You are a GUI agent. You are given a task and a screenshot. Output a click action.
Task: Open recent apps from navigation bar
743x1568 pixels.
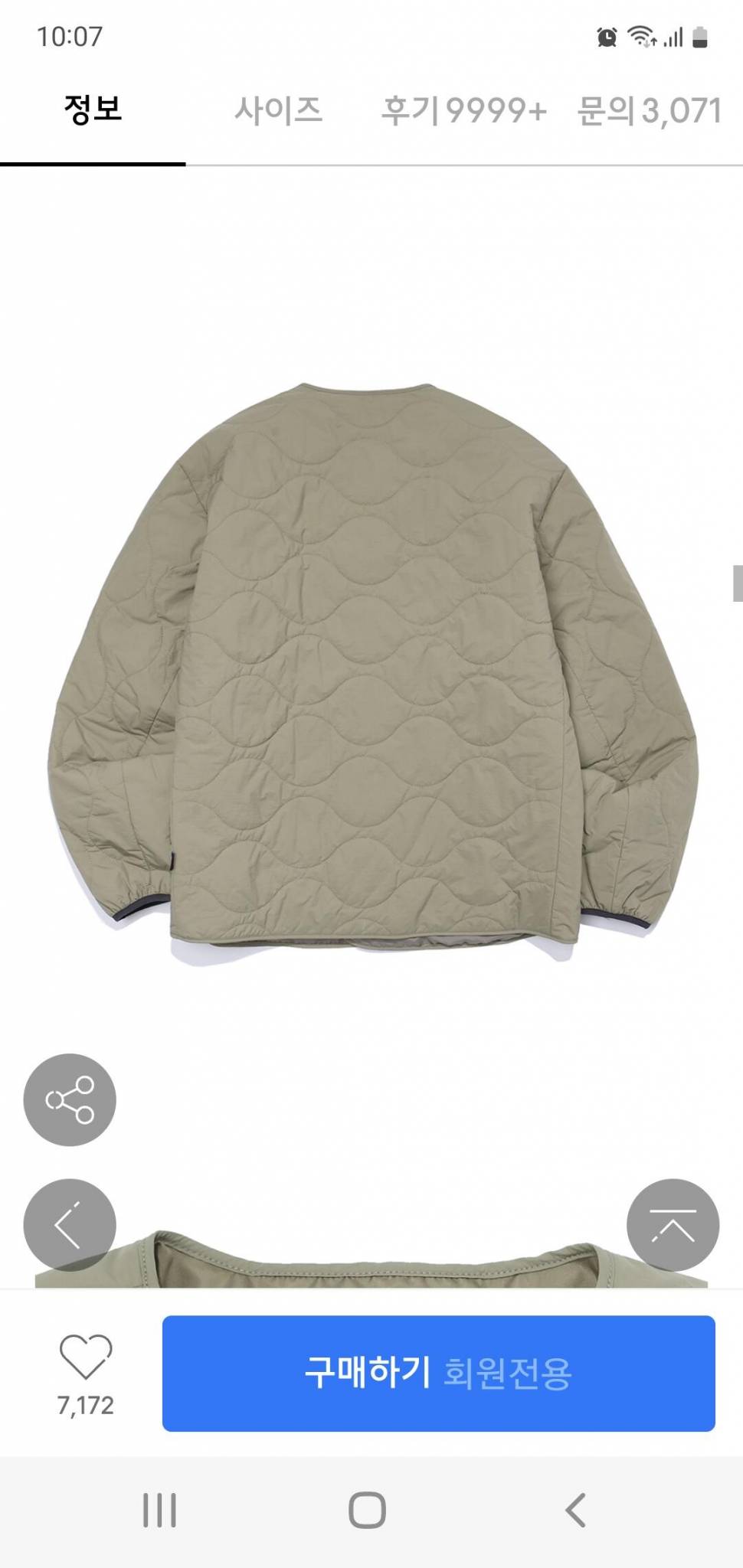click(x=159, y=1510)
